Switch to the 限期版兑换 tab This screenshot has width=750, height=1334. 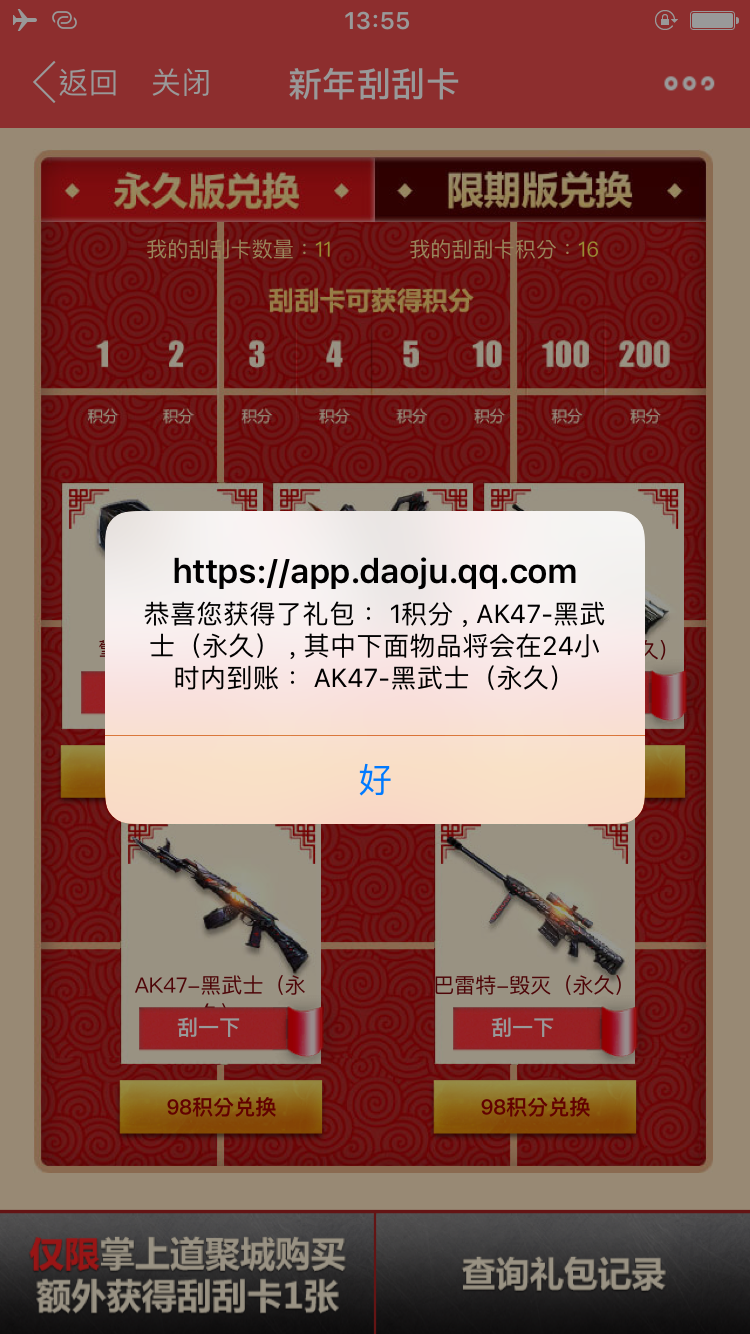pyautogui.click(x=540, y=190)
